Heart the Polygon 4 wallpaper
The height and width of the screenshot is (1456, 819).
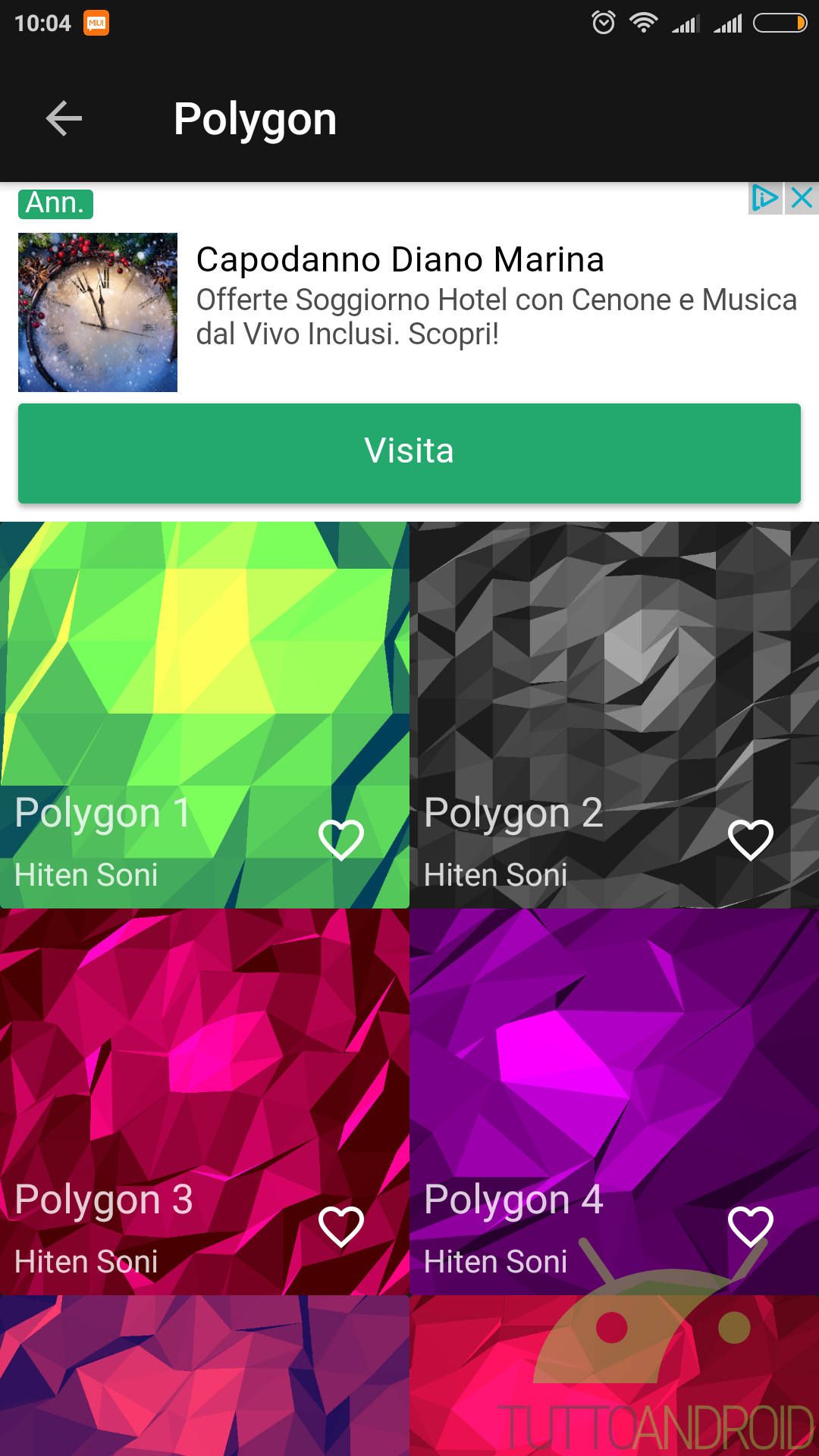tap(751, 1226)
